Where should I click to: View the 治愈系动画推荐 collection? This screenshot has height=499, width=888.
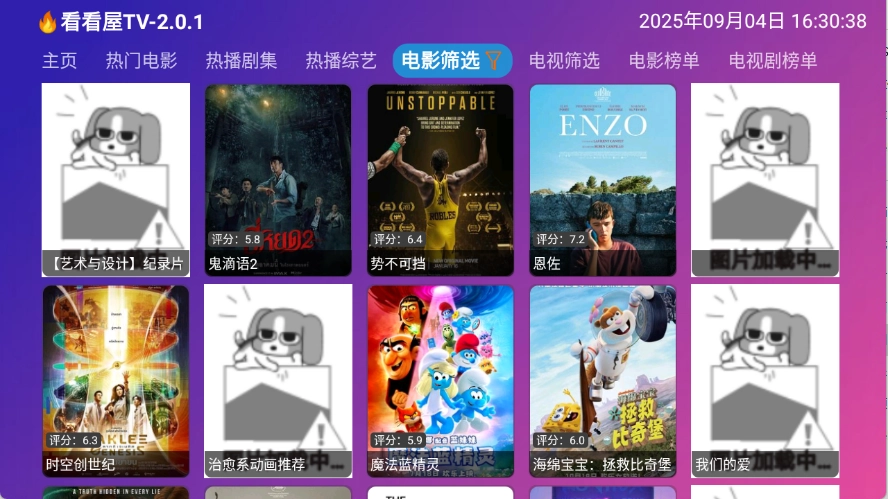click(x=278, y=381)
